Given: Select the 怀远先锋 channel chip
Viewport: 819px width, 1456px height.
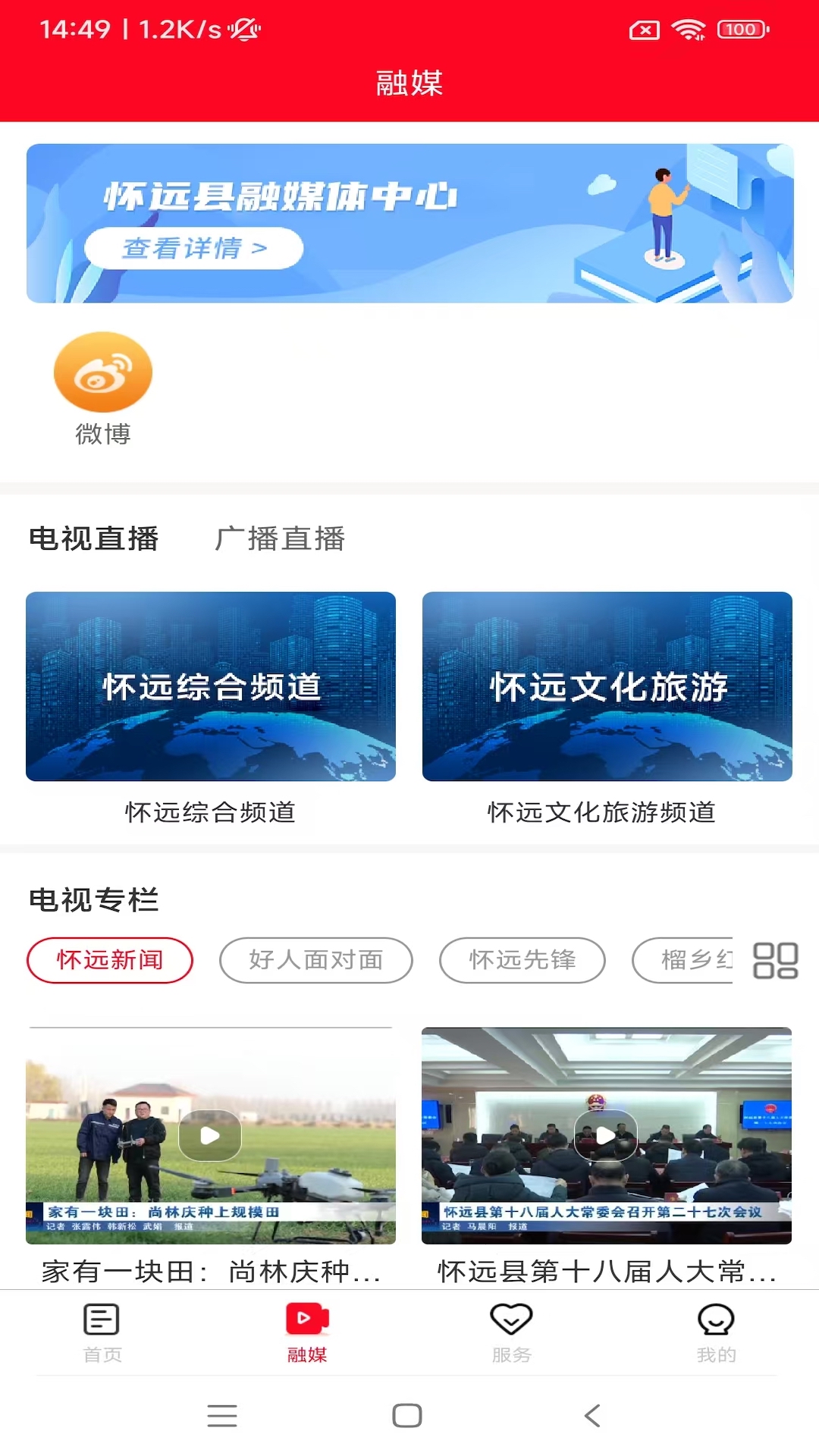Looking at the screenshot, I should [522, 960].
